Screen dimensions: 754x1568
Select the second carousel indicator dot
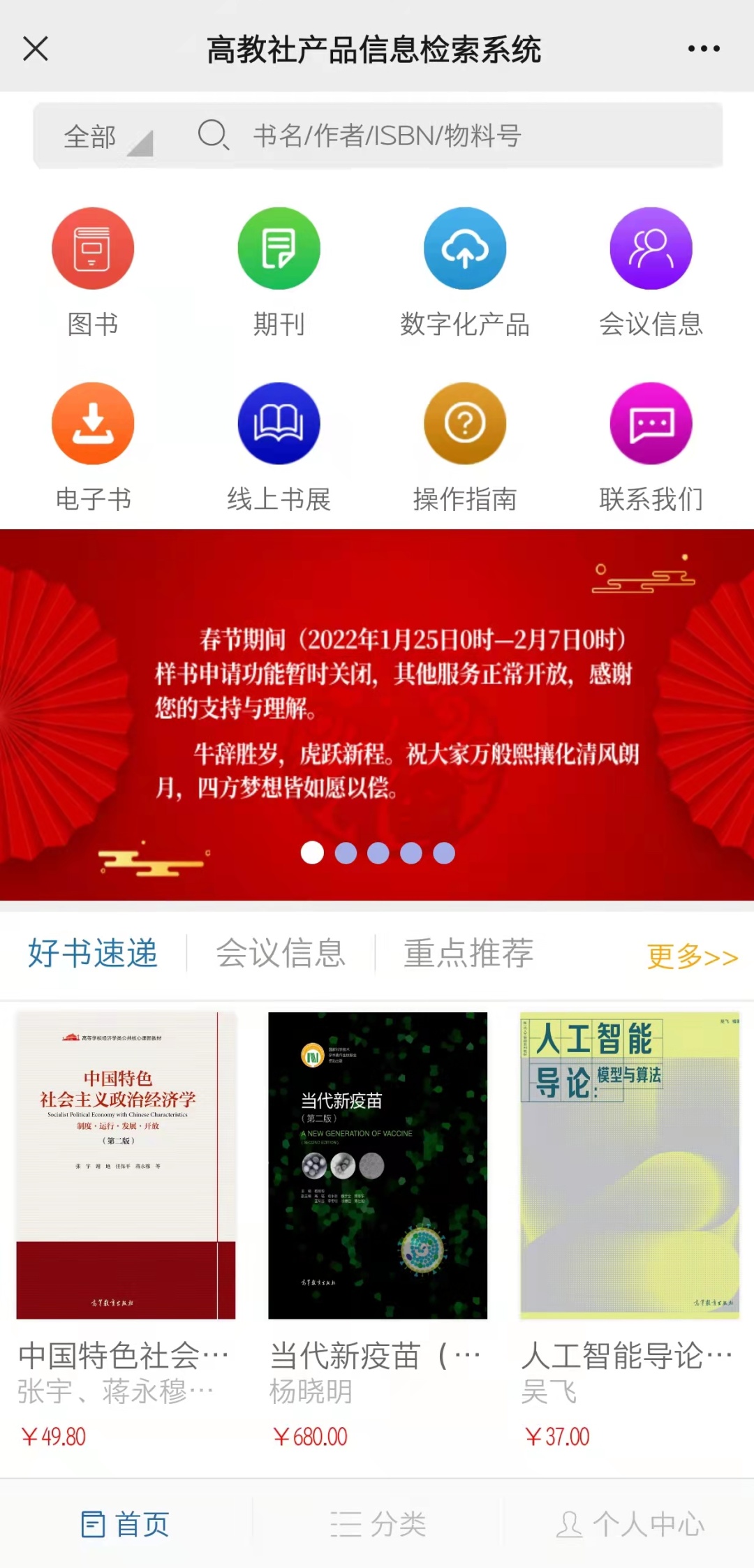point(345,853)
